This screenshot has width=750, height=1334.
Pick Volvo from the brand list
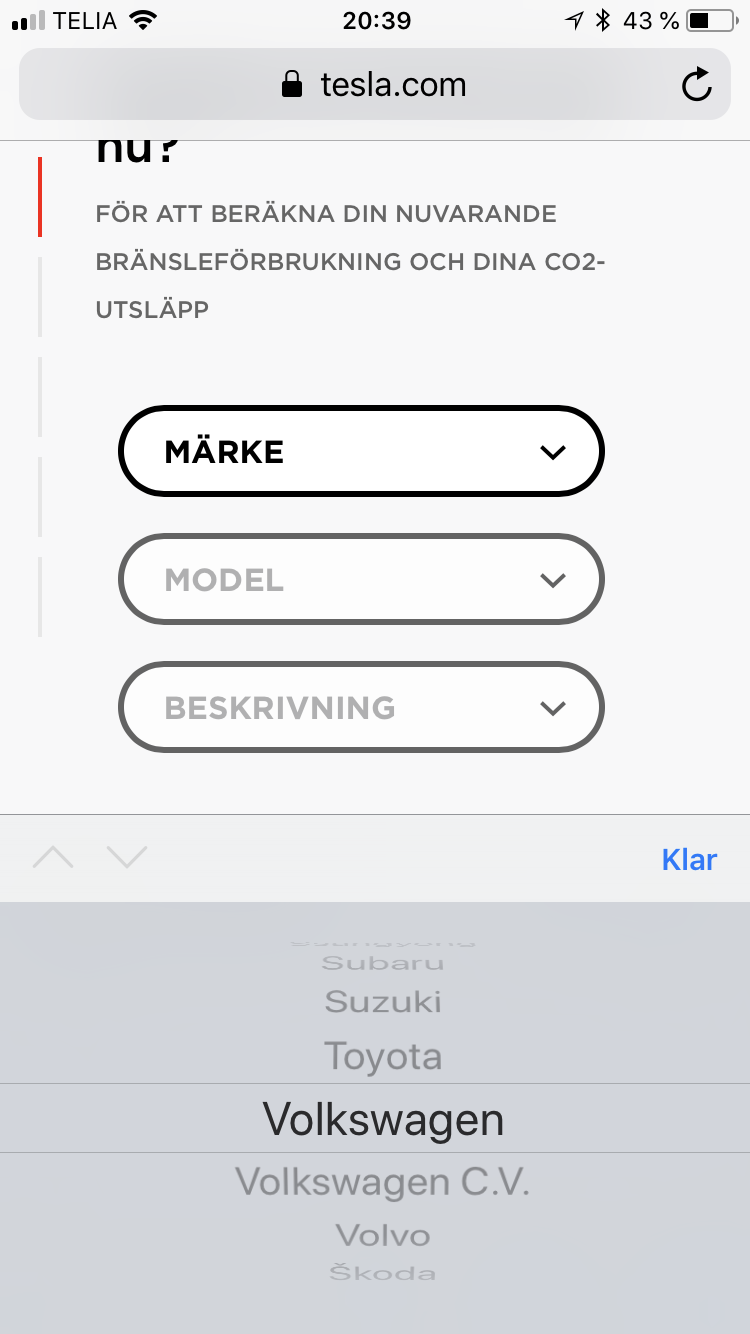[383, 1235]
